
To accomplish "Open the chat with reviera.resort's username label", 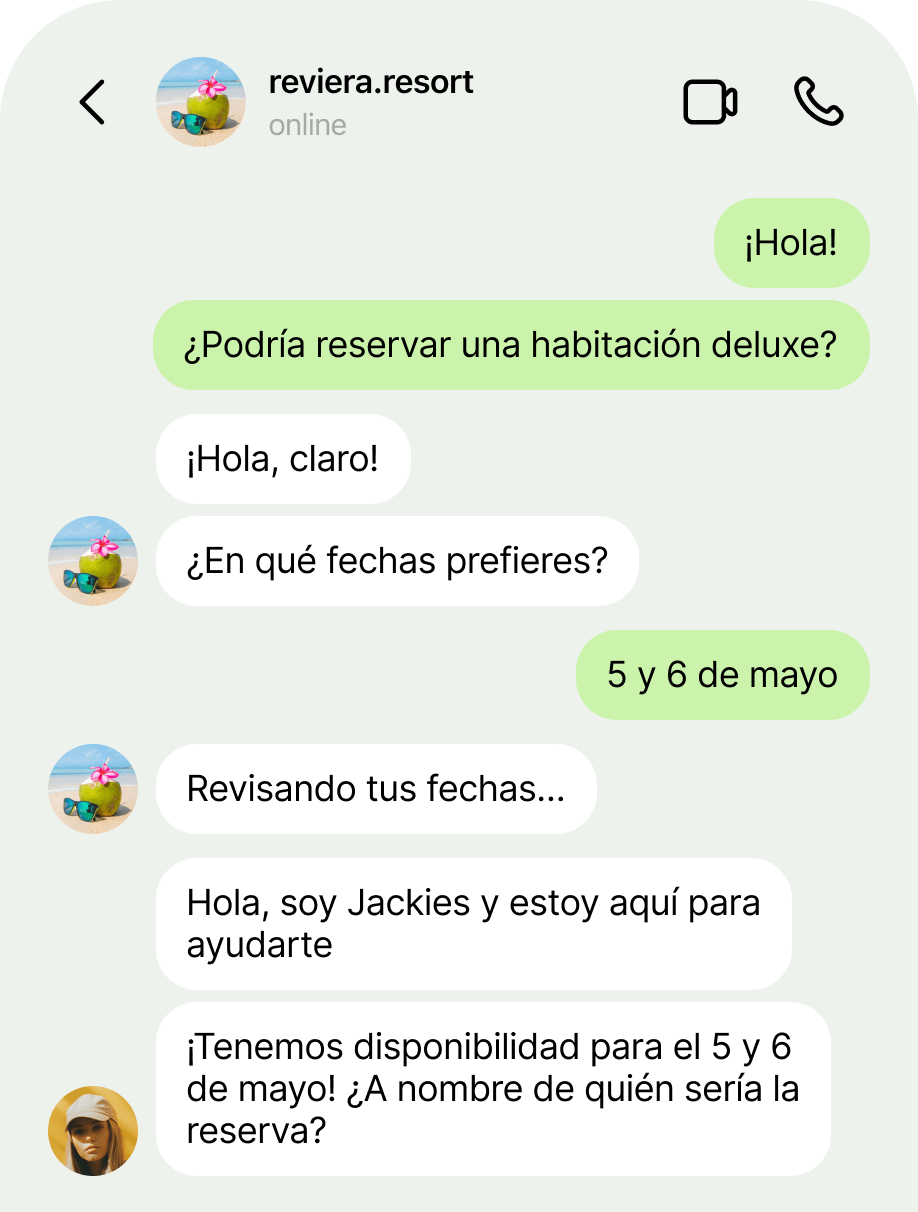I will 371,82.
